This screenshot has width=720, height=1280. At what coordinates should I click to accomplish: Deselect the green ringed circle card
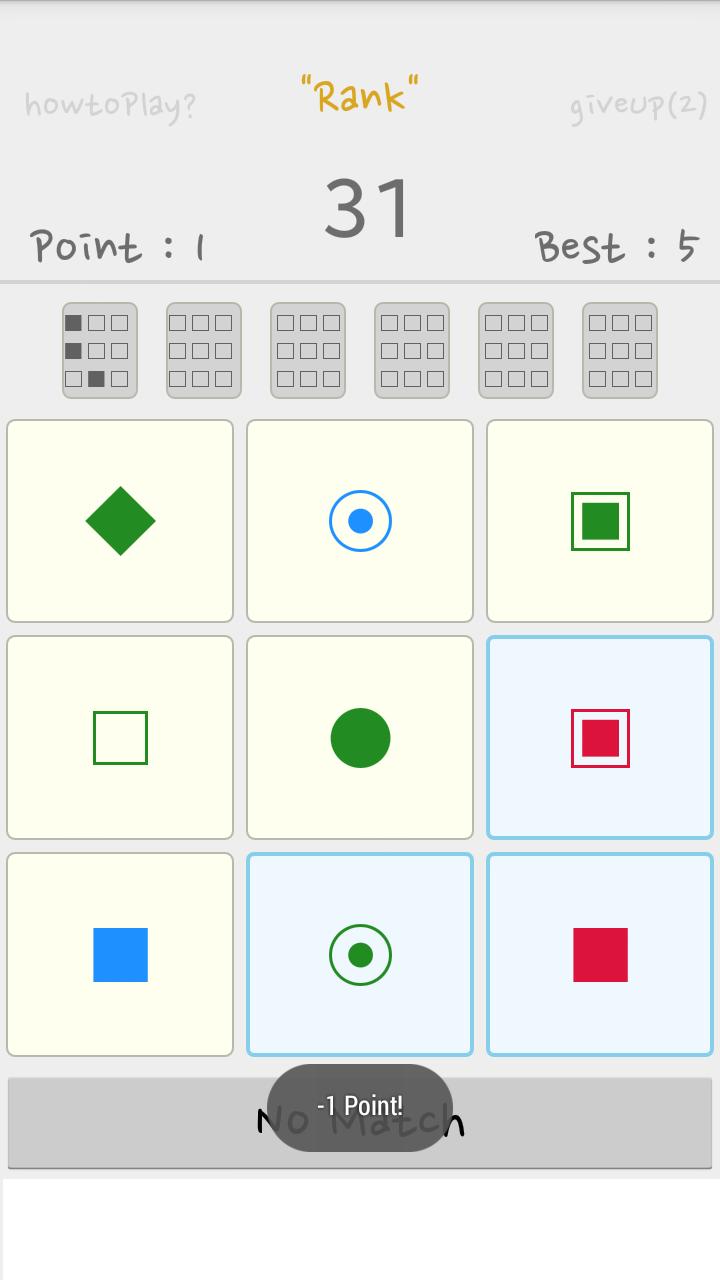[x=360, y=955]
